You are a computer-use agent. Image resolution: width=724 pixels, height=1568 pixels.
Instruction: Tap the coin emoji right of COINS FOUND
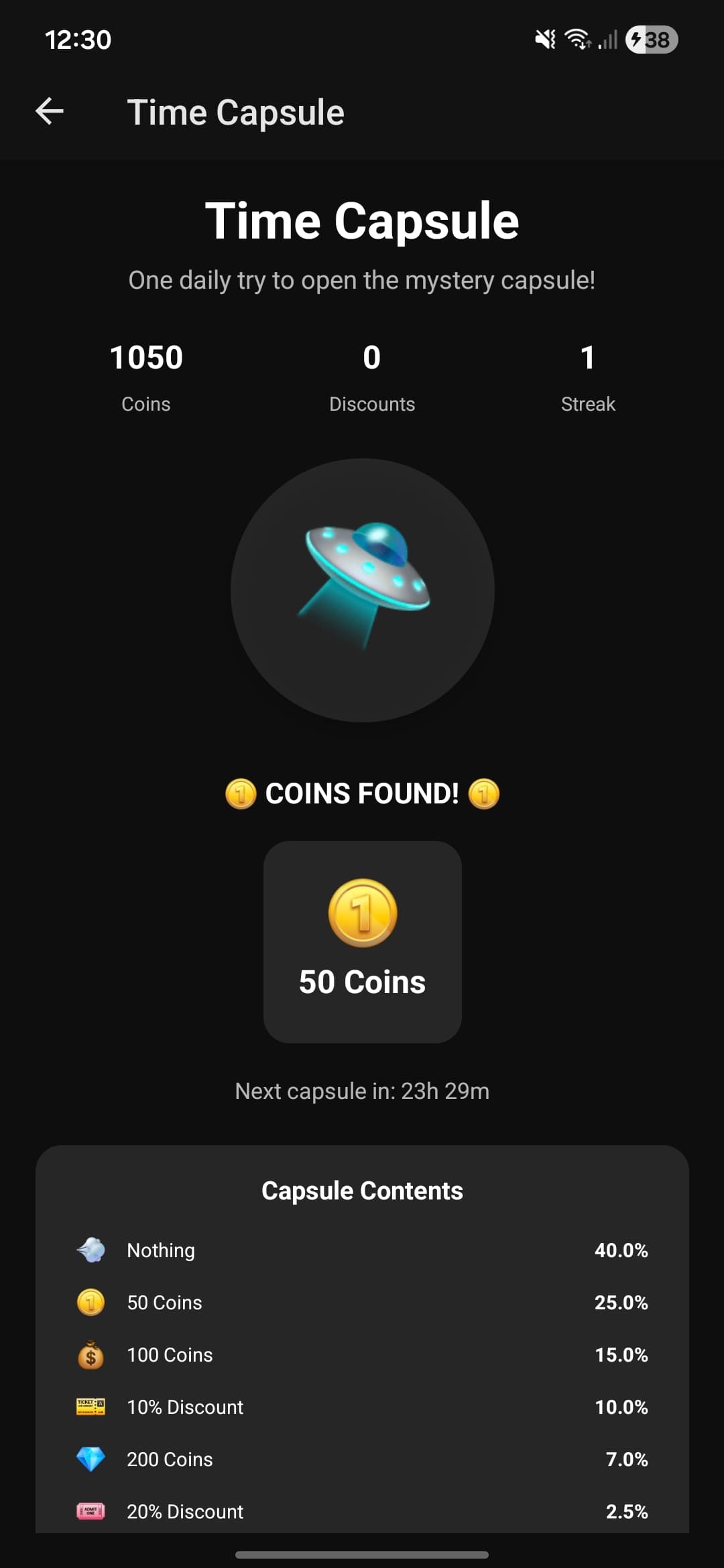(484, 793)
